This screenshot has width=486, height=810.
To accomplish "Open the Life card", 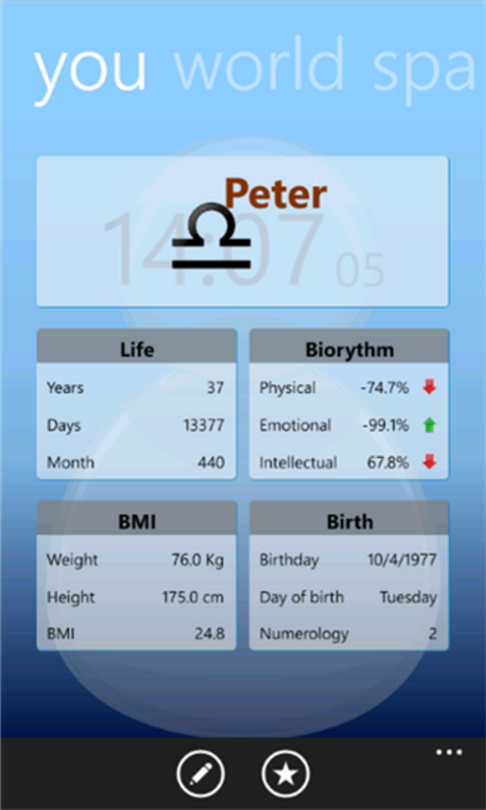I will pos(137,404).
